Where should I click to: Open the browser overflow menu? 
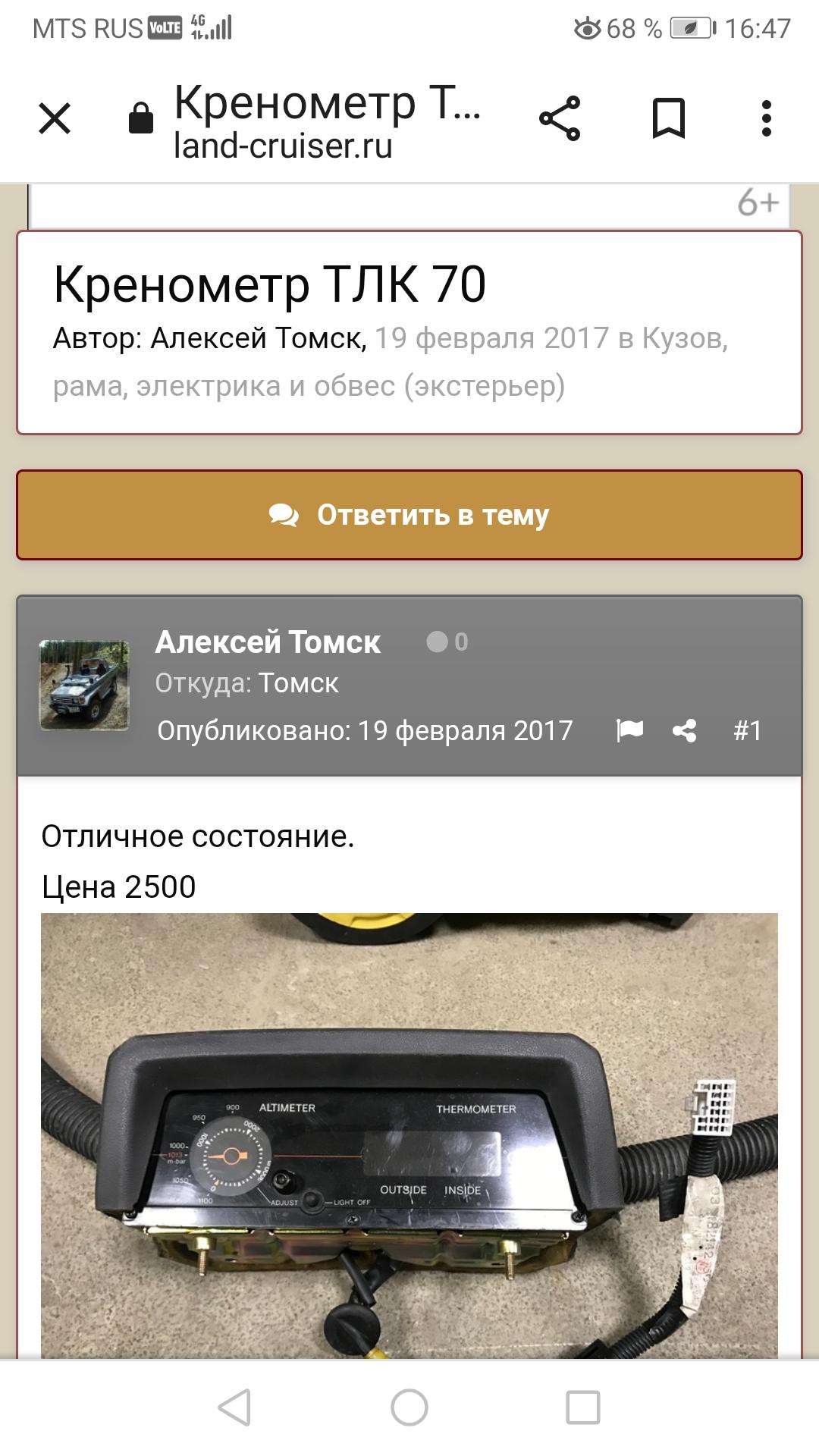click(x=767, y=119)
